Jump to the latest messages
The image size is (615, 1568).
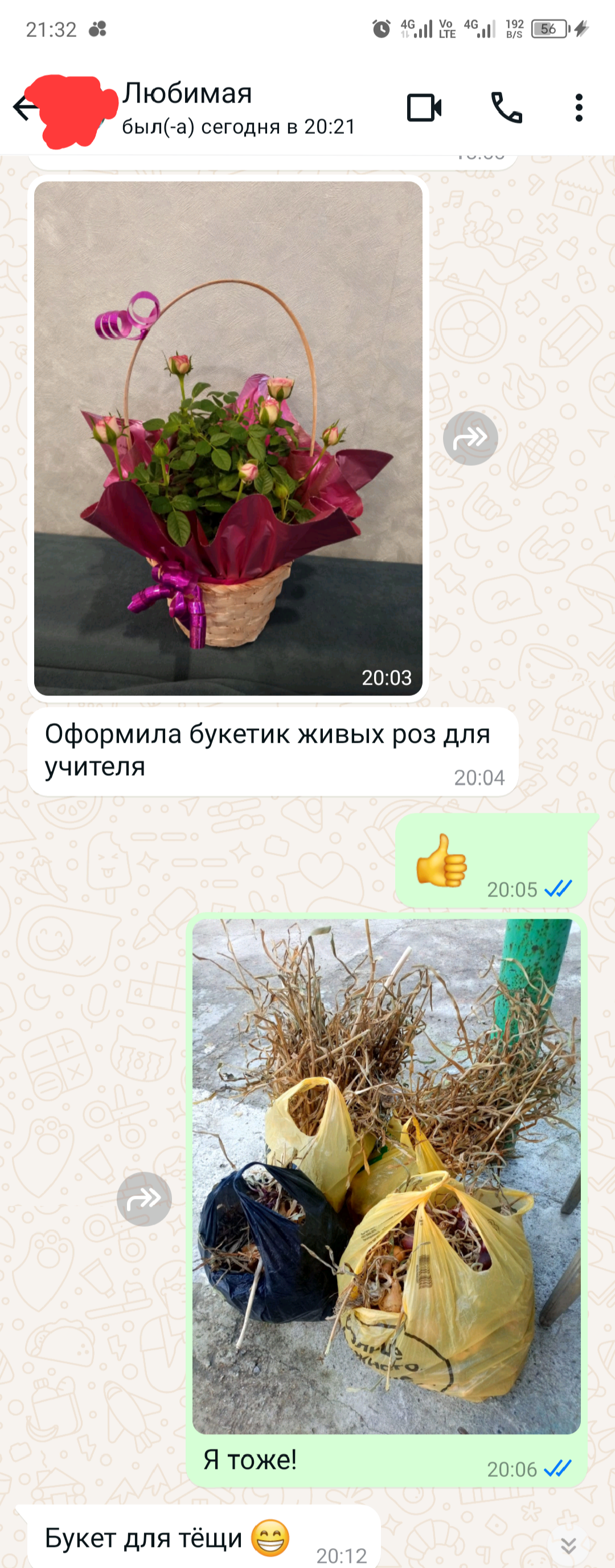click(568, 1545)
